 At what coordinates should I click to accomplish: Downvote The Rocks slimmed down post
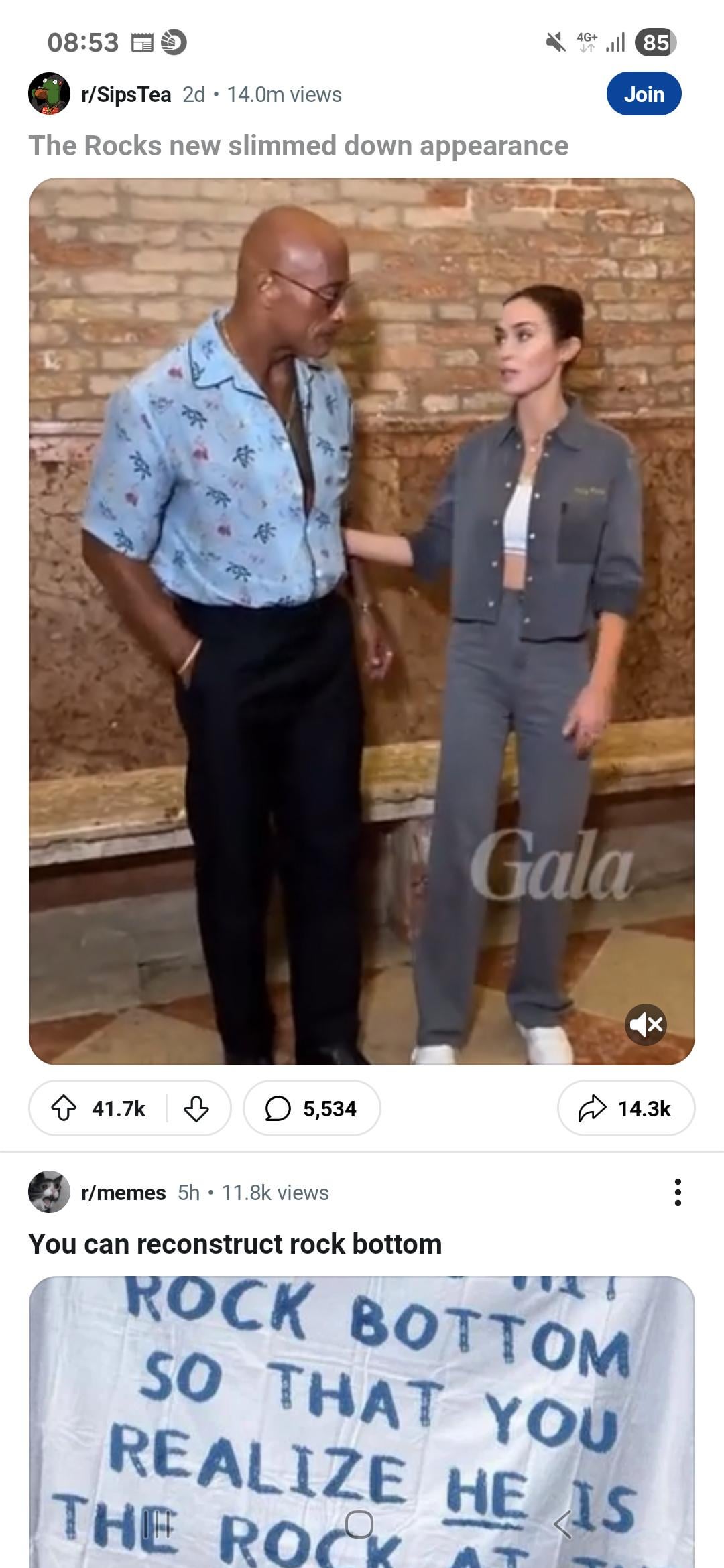[196, 1108]
